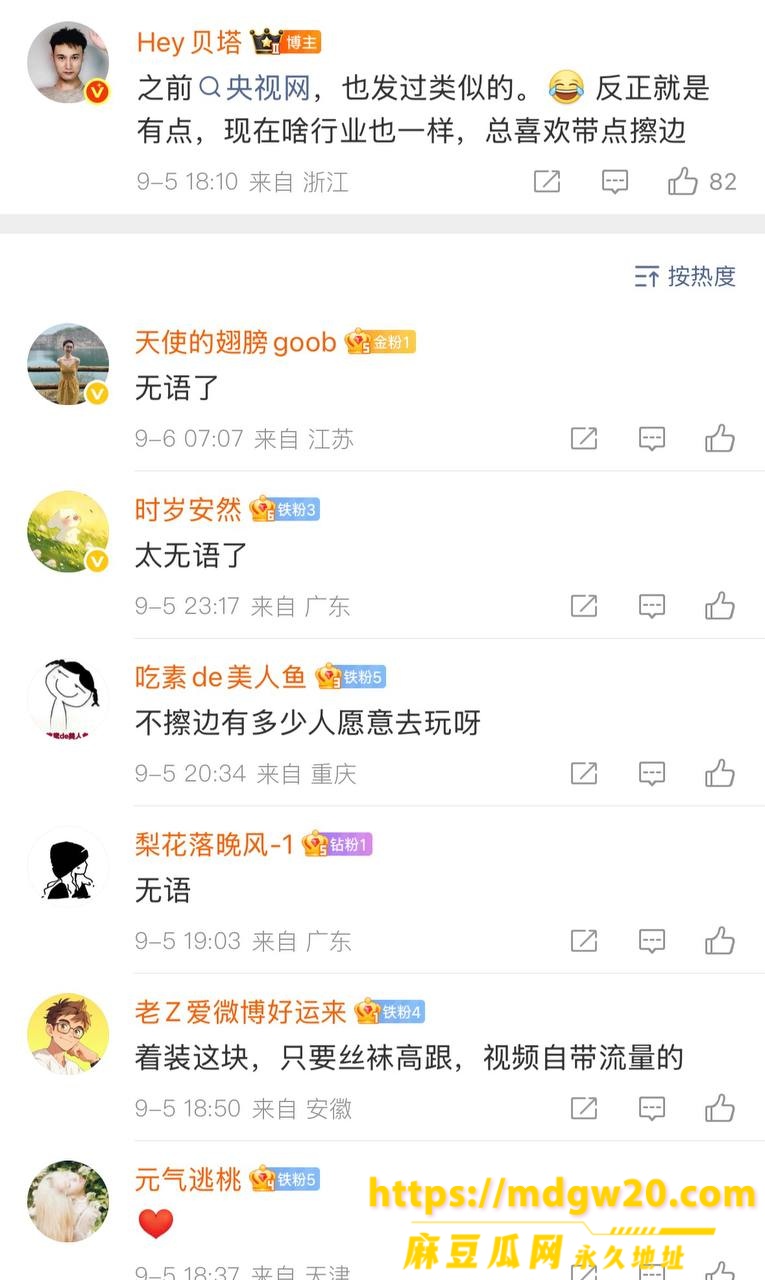This screenshot has width=765, height=1280.
Task: Open 老Z爱微博好运来's avatar
Action: pos(68,1034)
